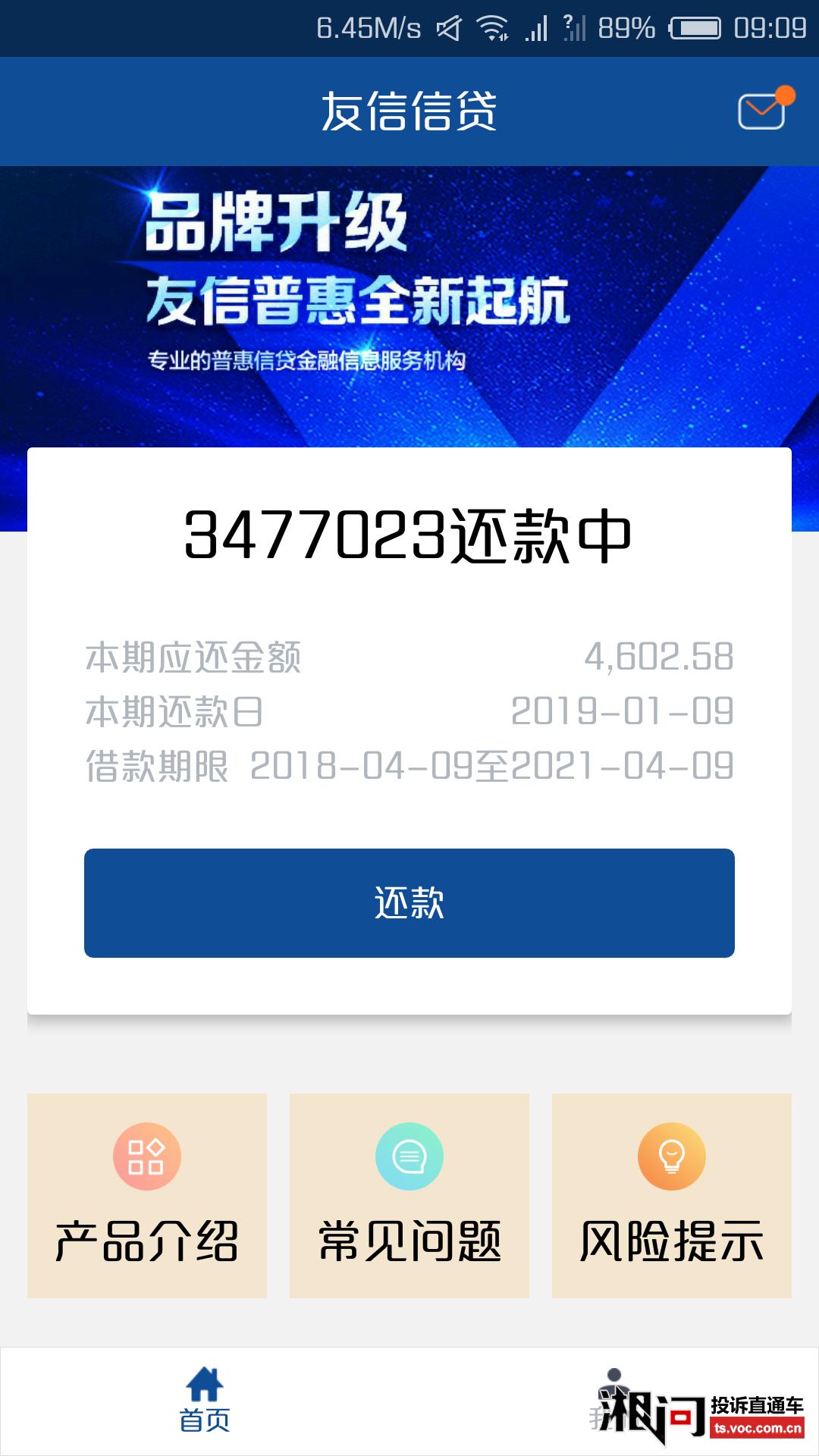Open the 风险提示 card

tap(672, 1195)
